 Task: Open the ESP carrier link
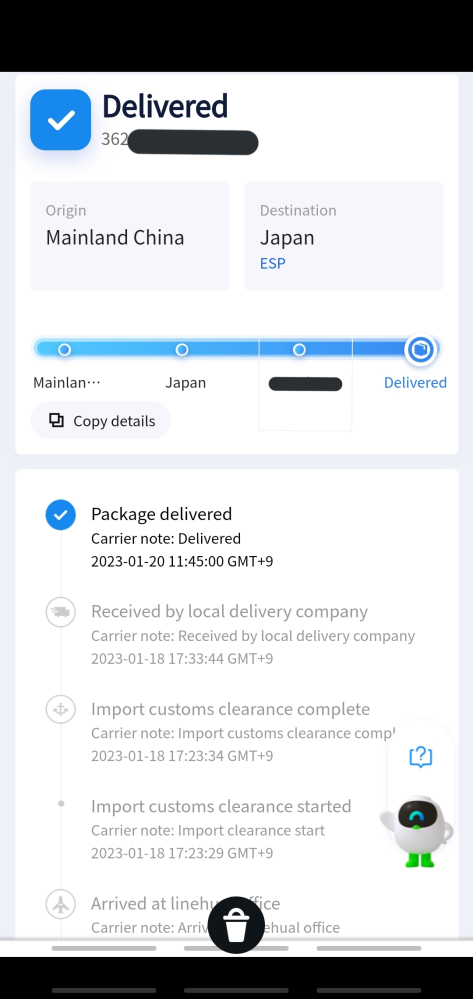pos(272,263)
